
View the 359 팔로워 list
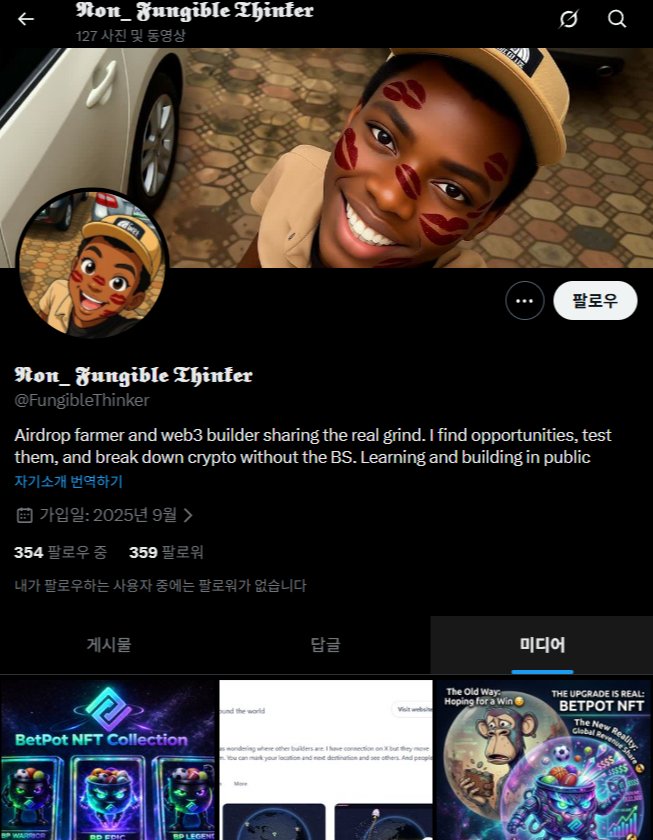pos(166,552)
